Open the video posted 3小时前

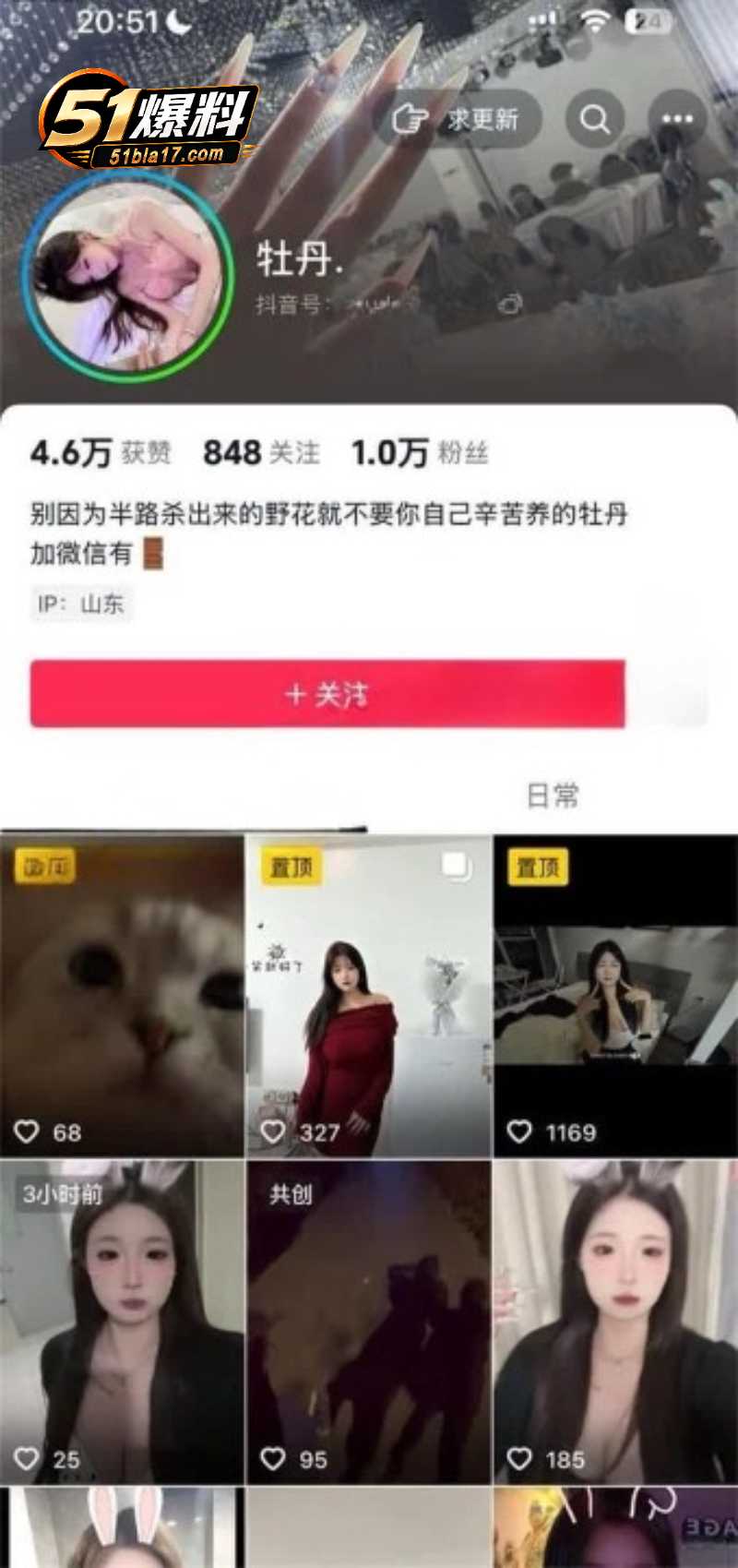pos(122,1323)
